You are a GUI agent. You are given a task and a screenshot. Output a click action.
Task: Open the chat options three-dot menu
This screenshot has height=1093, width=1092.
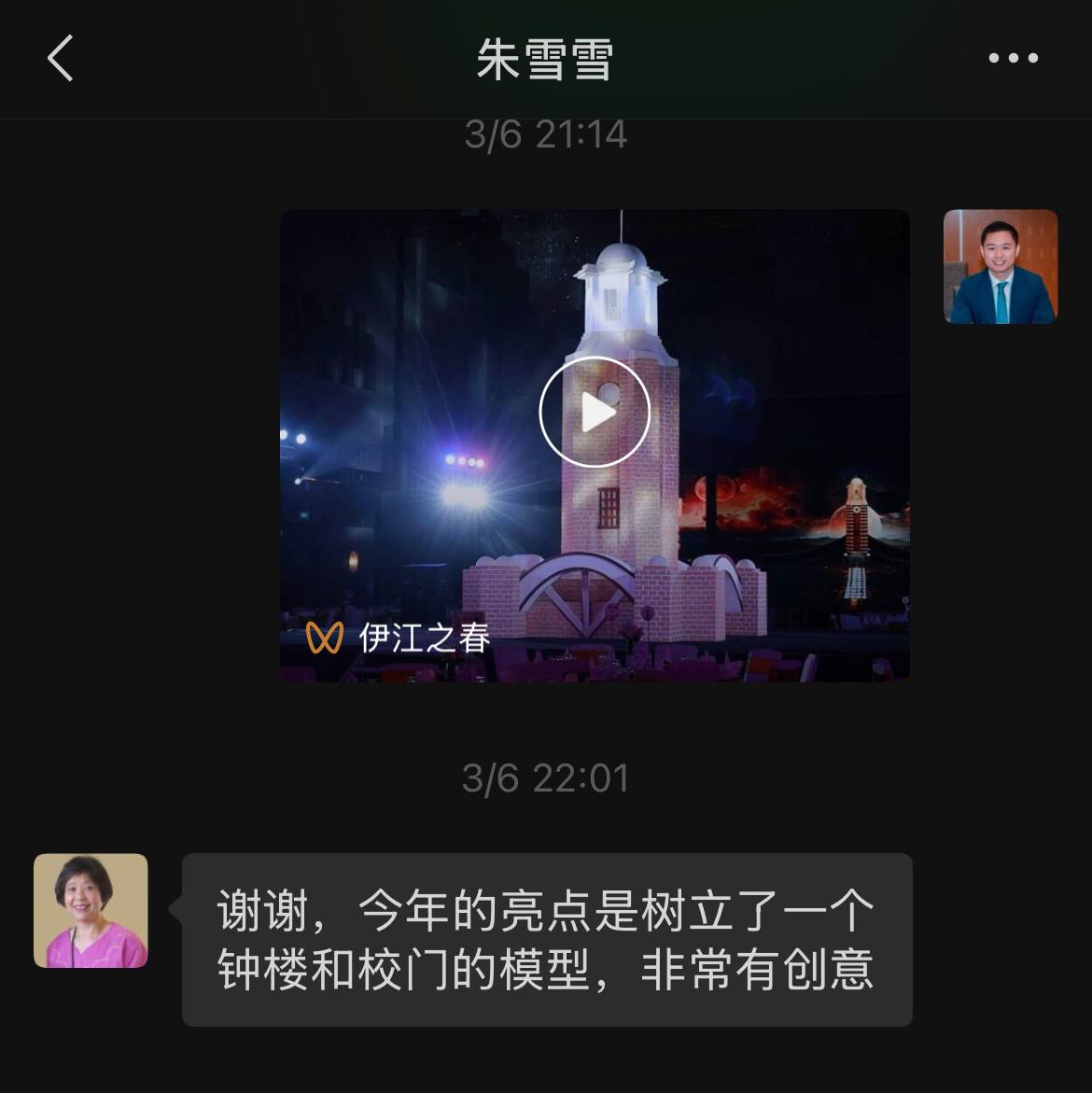(x=1013, y=58)
